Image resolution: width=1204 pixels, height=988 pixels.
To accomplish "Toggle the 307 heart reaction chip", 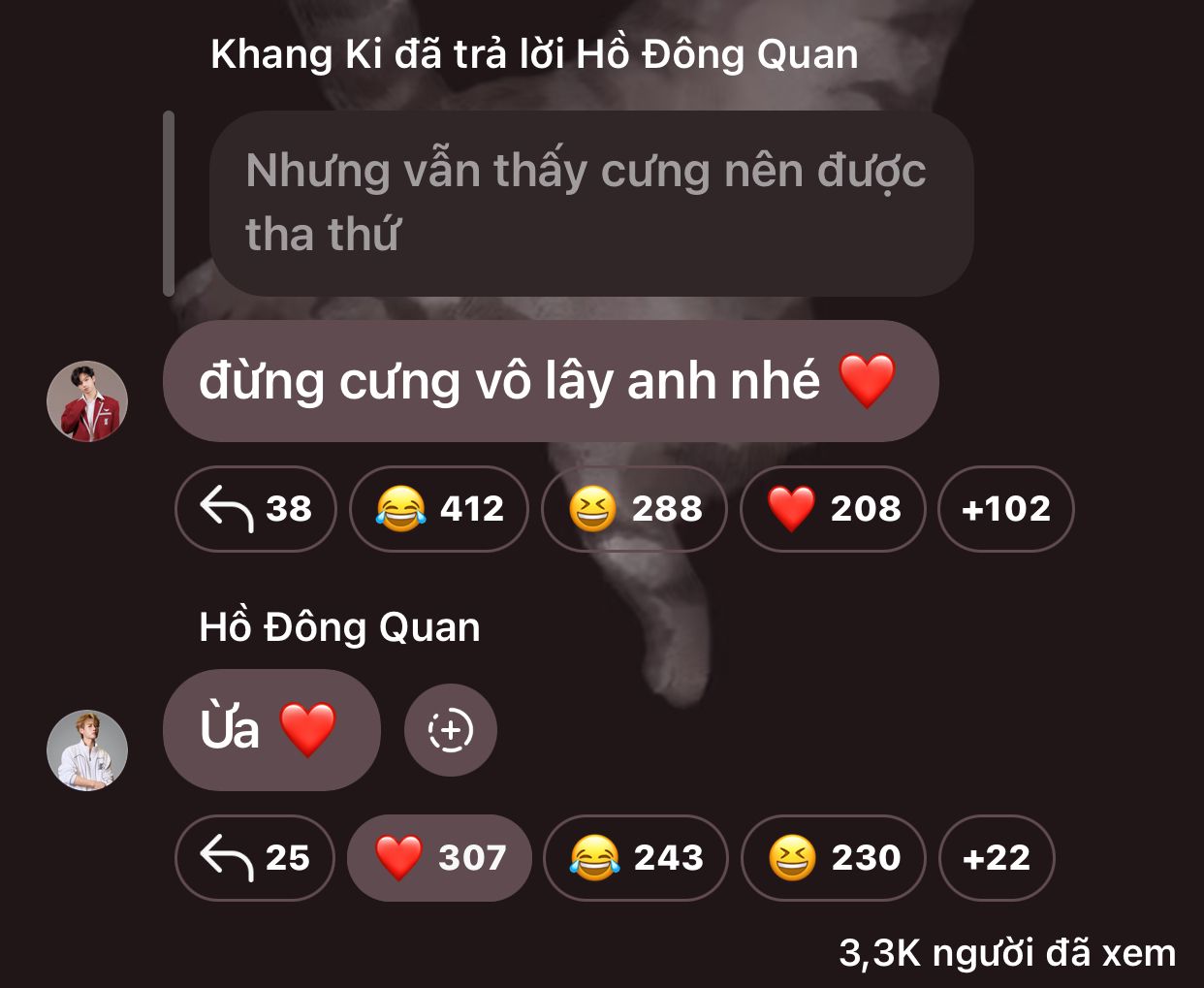I will 439,858.
